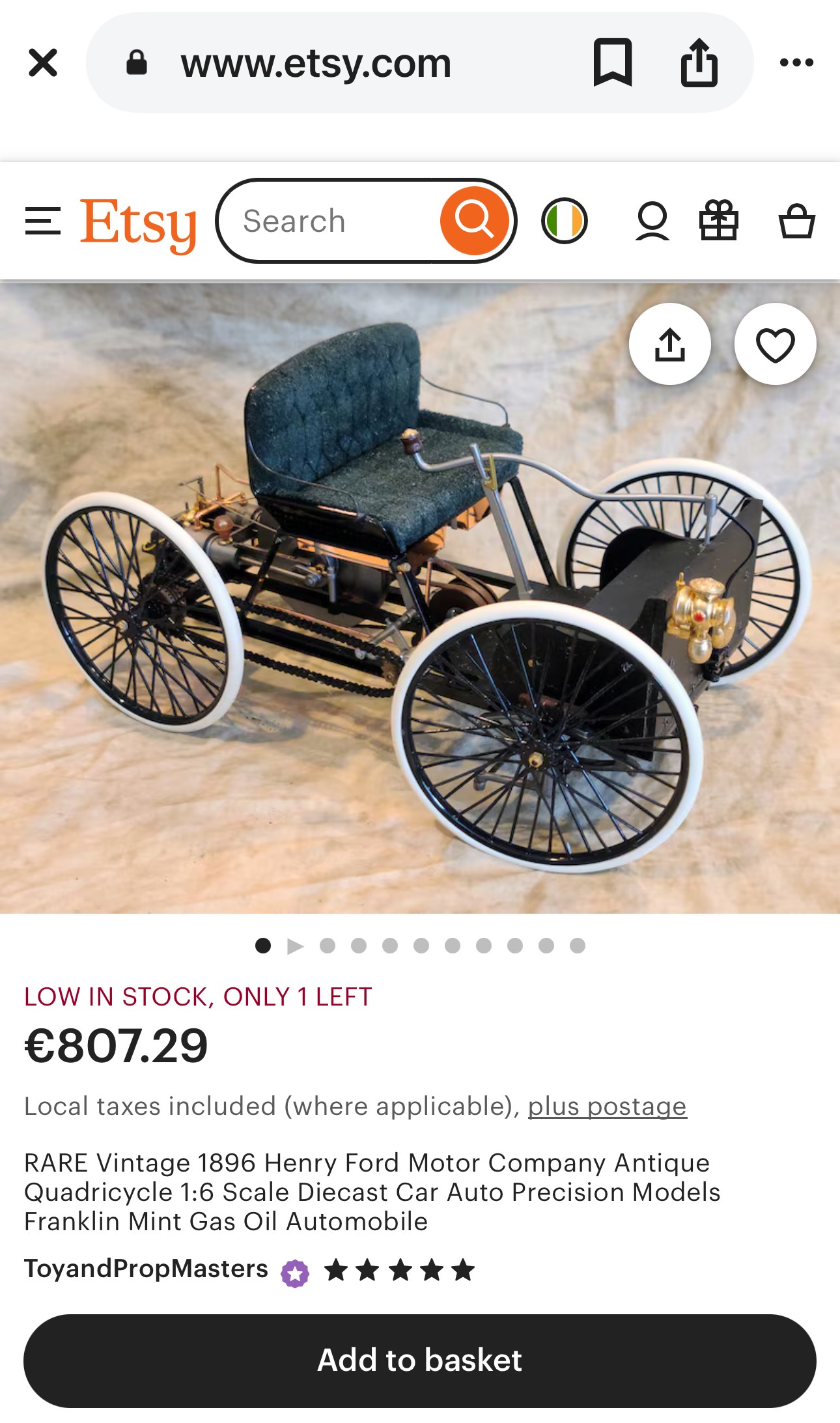Viewport: 840px width, 1423px height.
Task: Jump to the video slide indicator
Action: (296, 946)
